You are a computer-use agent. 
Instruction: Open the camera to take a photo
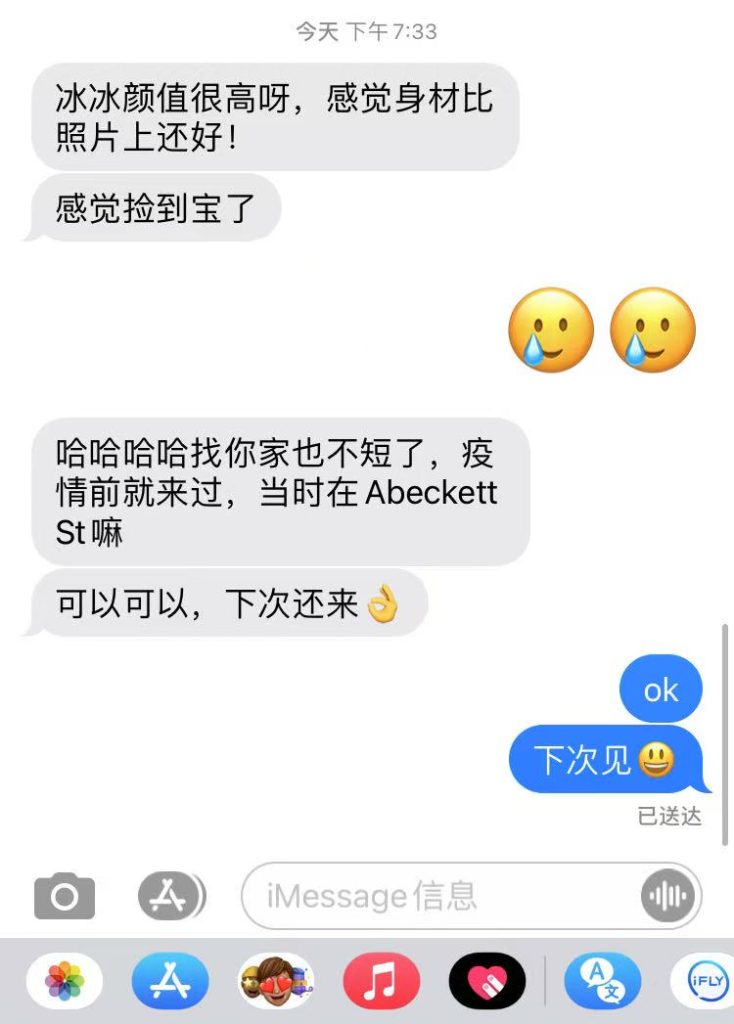click(x=64, y=896)
